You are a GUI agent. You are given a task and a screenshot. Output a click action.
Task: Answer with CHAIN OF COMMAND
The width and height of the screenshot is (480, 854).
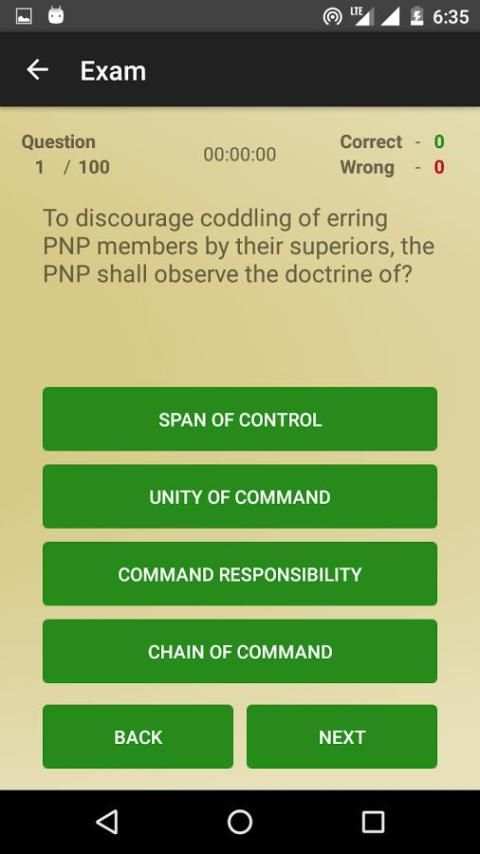coord(240,651)
